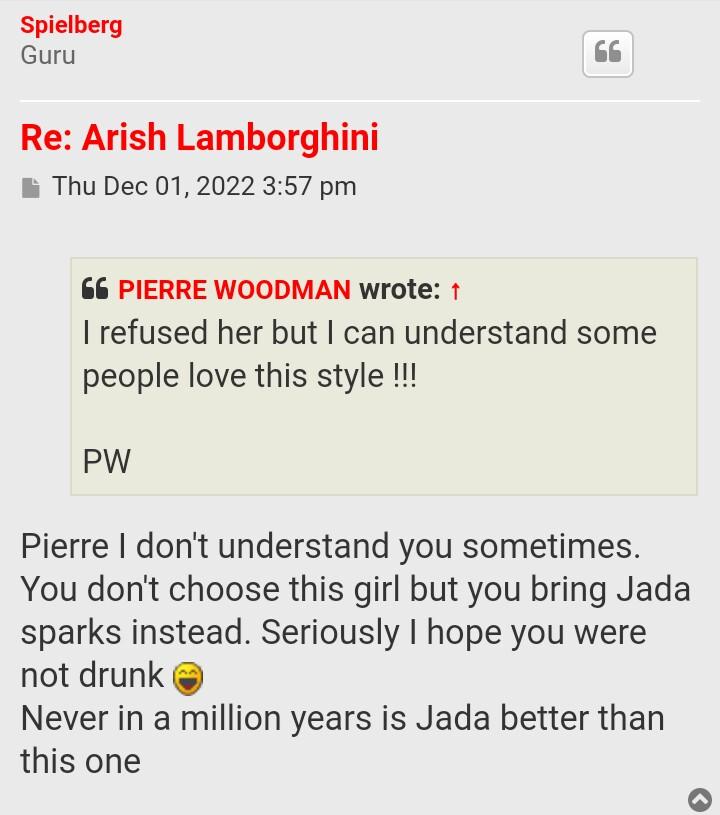Open the Re: Arish Lamborghini post title

(x=199, y=137)
